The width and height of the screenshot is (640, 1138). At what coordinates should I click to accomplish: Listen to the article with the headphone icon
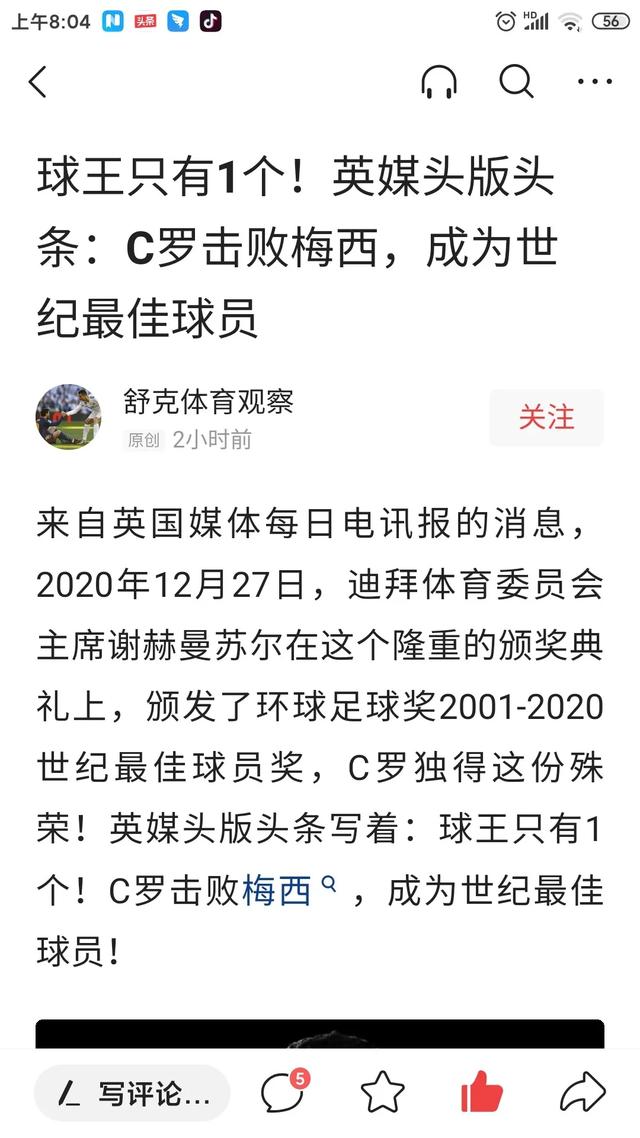438,82
